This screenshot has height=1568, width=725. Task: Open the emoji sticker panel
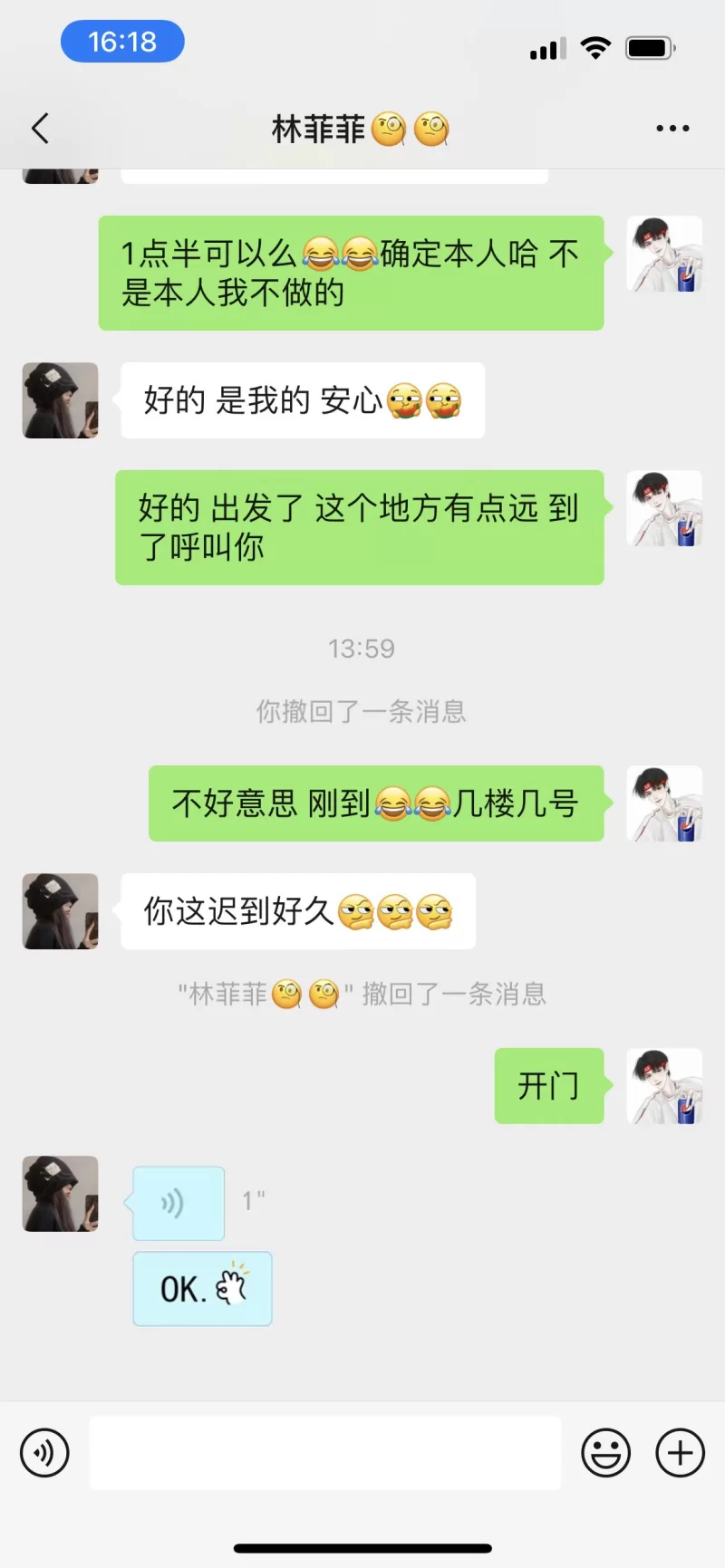tap(605, 1453)
